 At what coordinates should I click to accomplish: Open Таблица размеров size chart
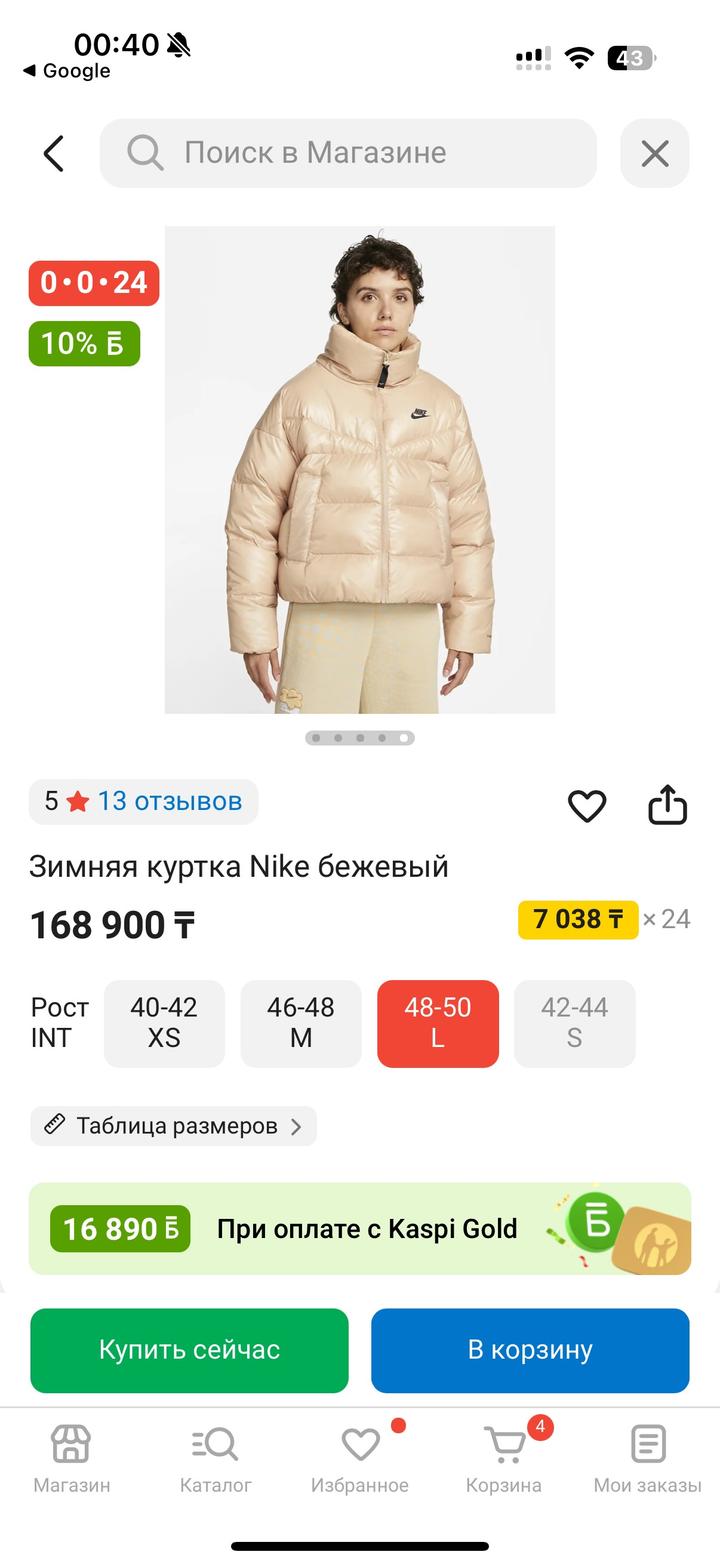click(x=173, y=1126)
